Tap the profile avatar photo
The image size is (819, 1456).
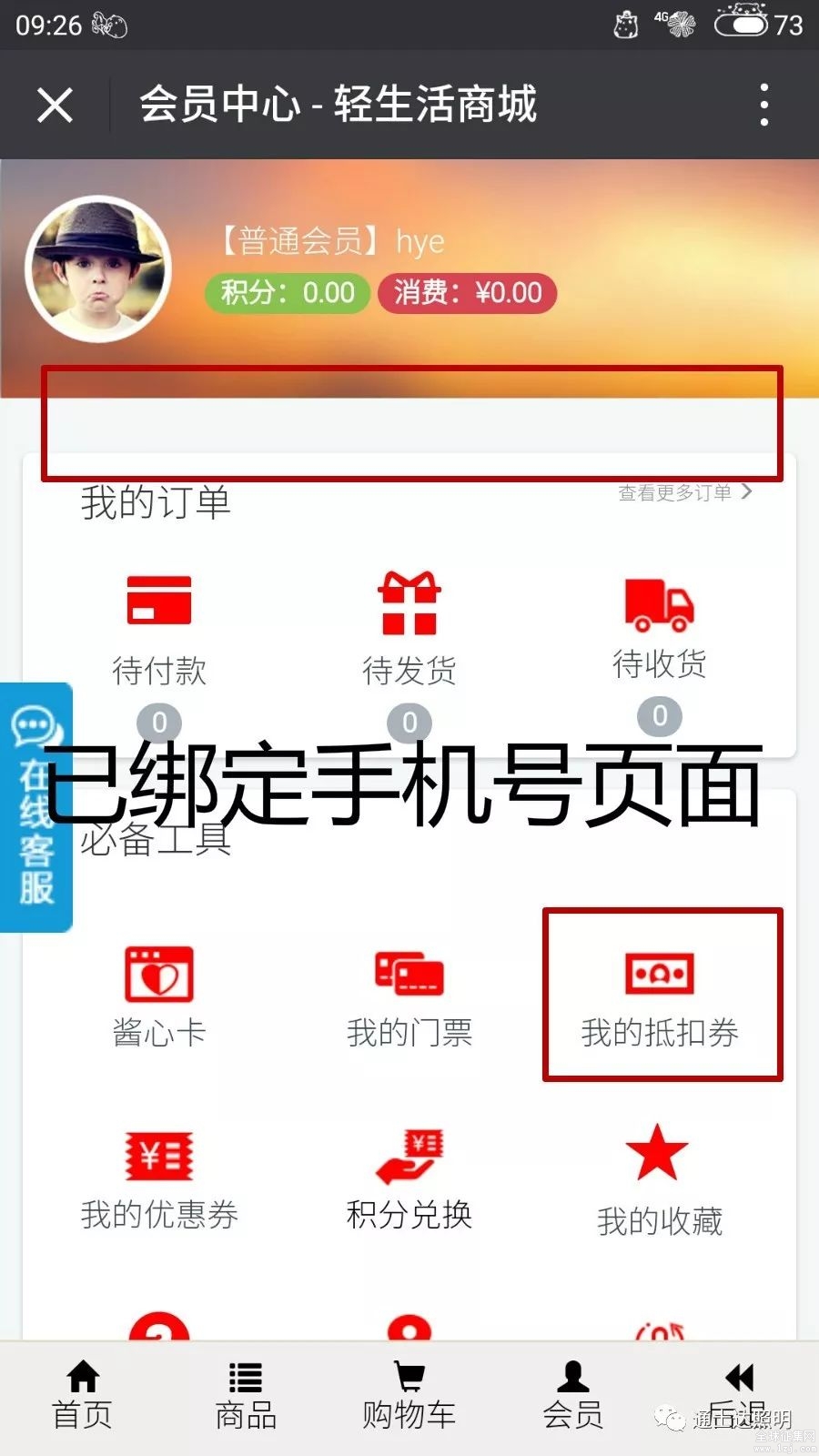click(x=97, y=269)
